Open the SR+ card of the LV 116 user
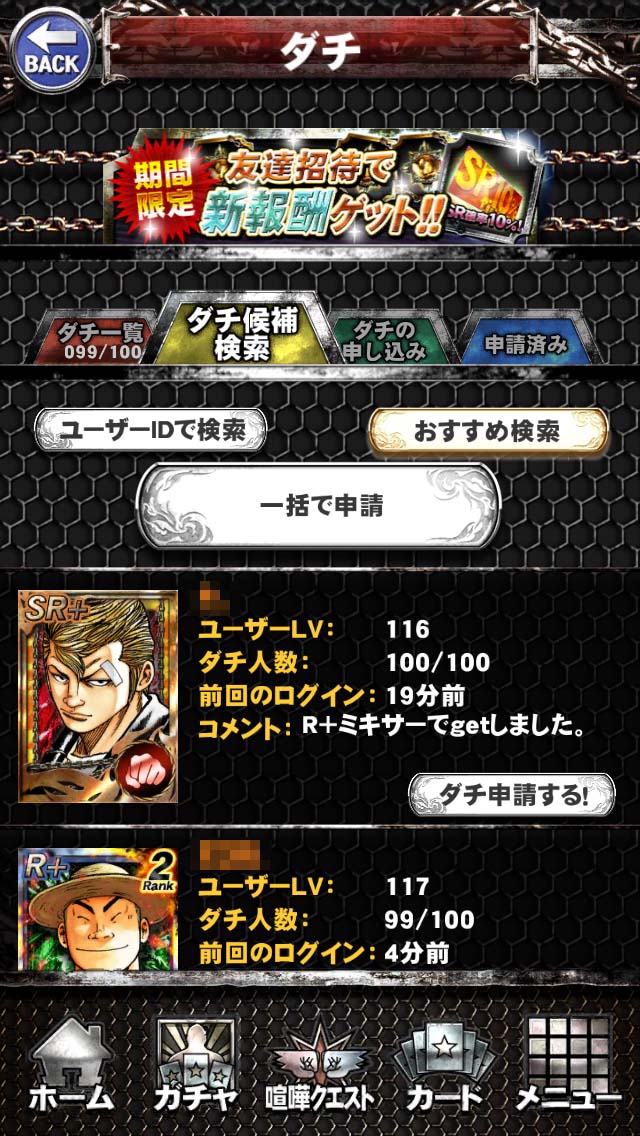This screenshot has height=1136, width=640. coord(98,696)
